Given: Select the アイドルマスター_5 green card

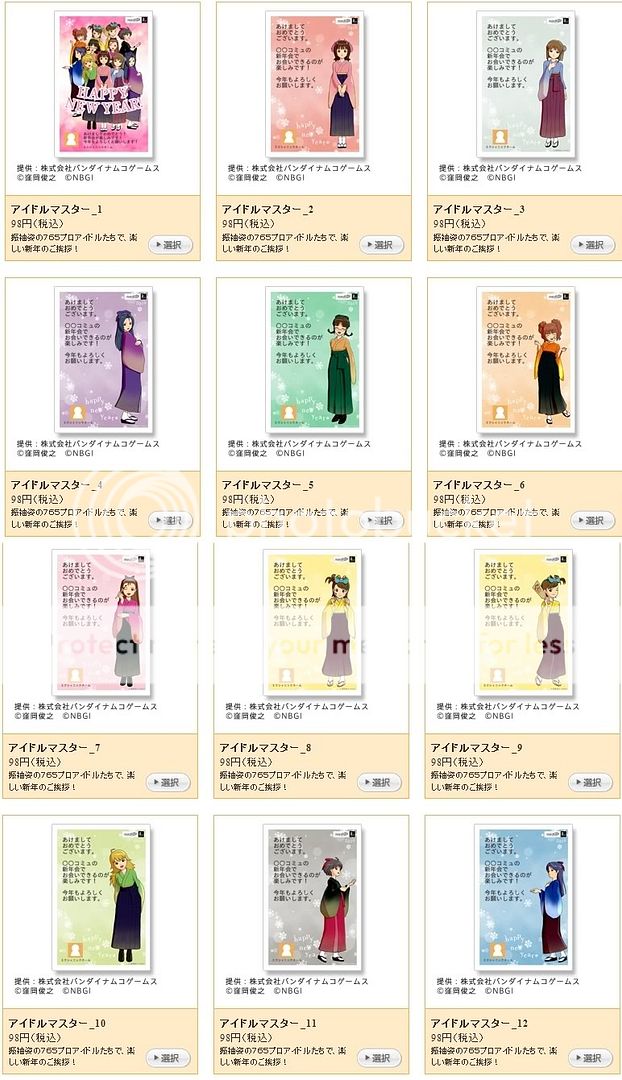Looking at the screenshot, I should [x=381, y=521].
